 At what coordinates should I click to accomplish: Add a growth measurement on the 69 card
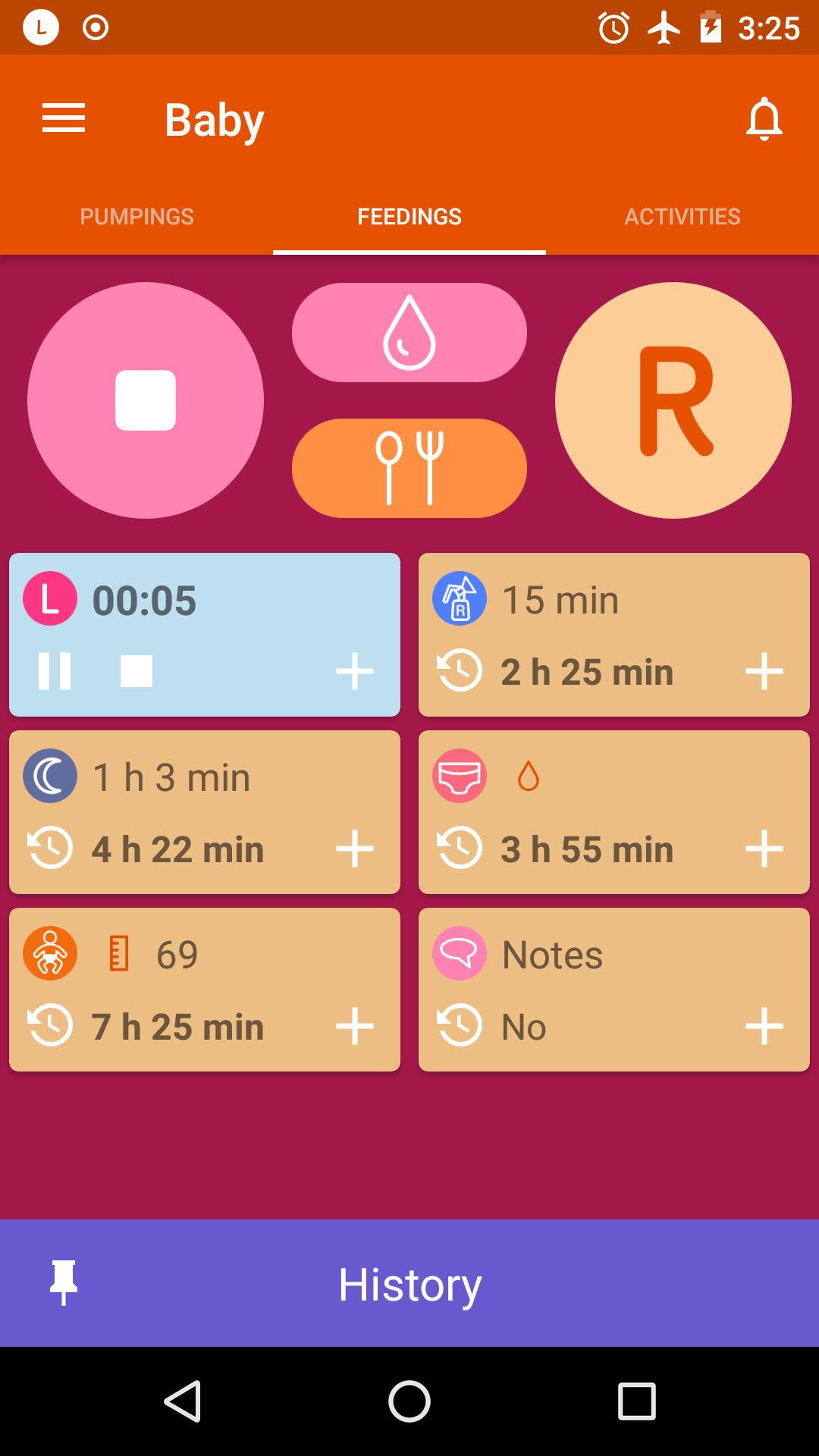pyautogui.click(x=354, y=1026)
